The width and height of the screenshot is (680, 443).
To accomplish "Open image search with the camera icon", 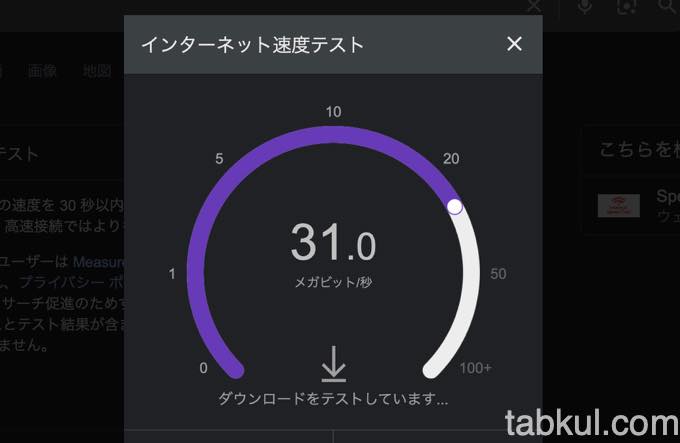I will coord(627,7).
